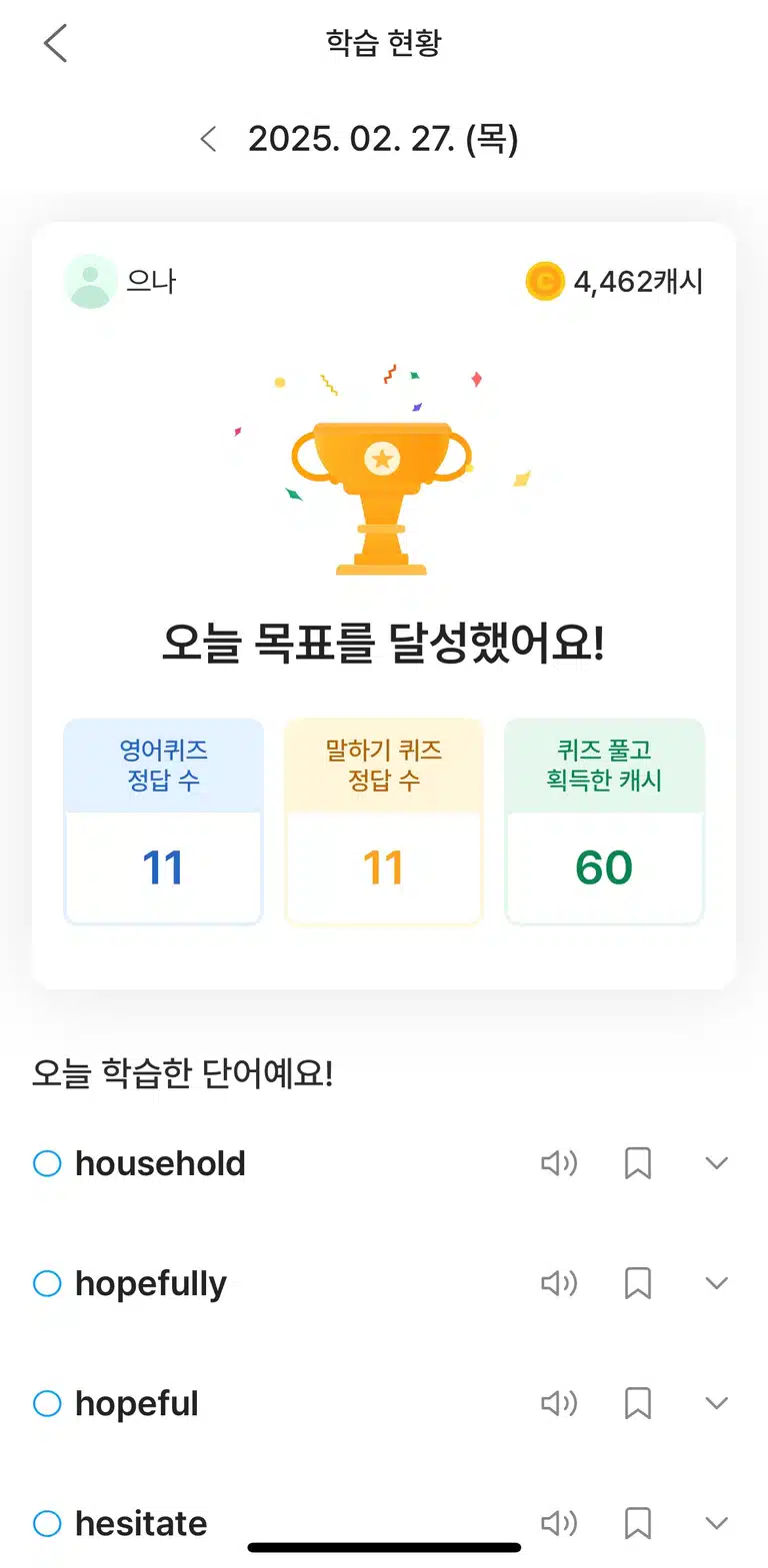Bookmark the word household
Image resolution: width=768 pixels, height=1568 pixels.
(x=638, y=1163)
